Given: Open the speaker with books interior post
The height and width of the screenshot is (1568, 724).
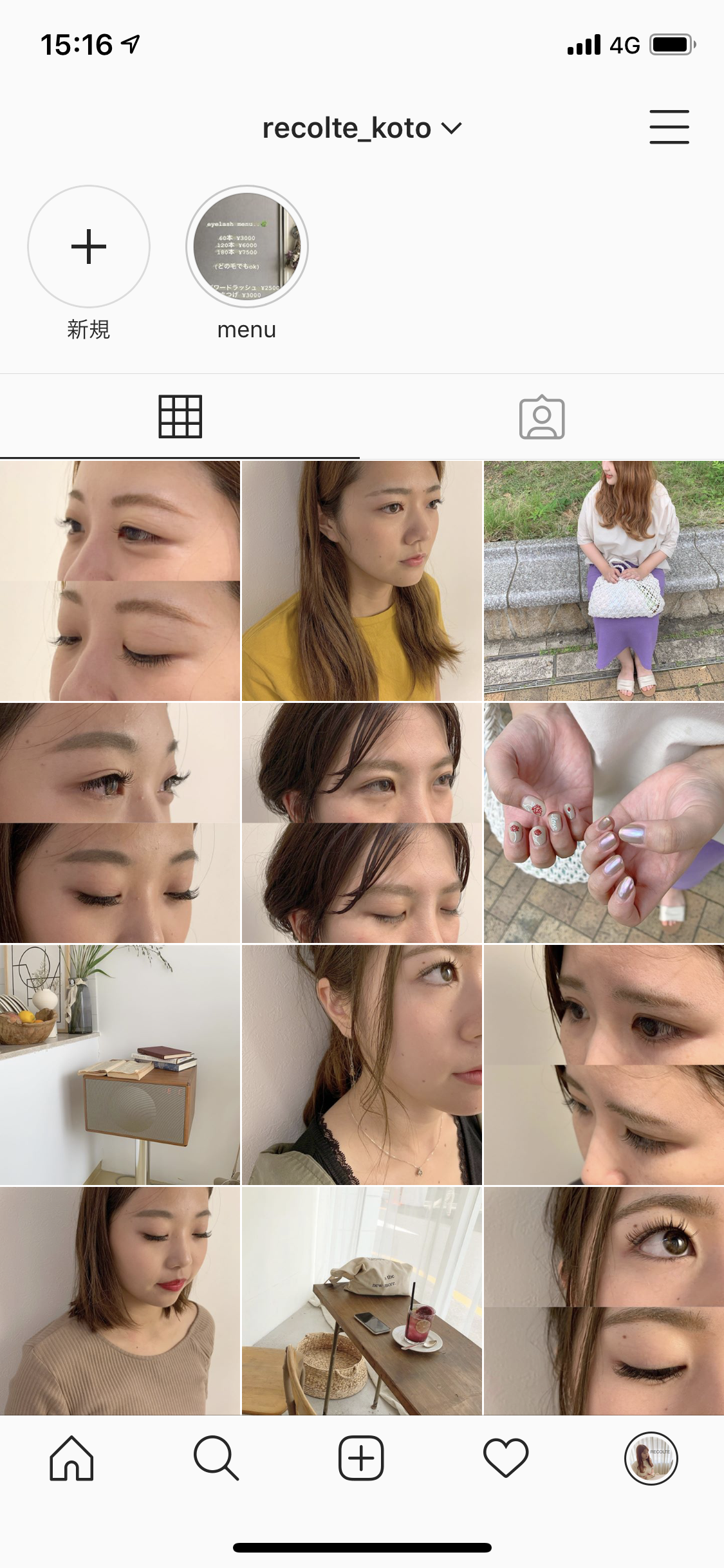Looking at the screenshot, I should point(120,1065).
